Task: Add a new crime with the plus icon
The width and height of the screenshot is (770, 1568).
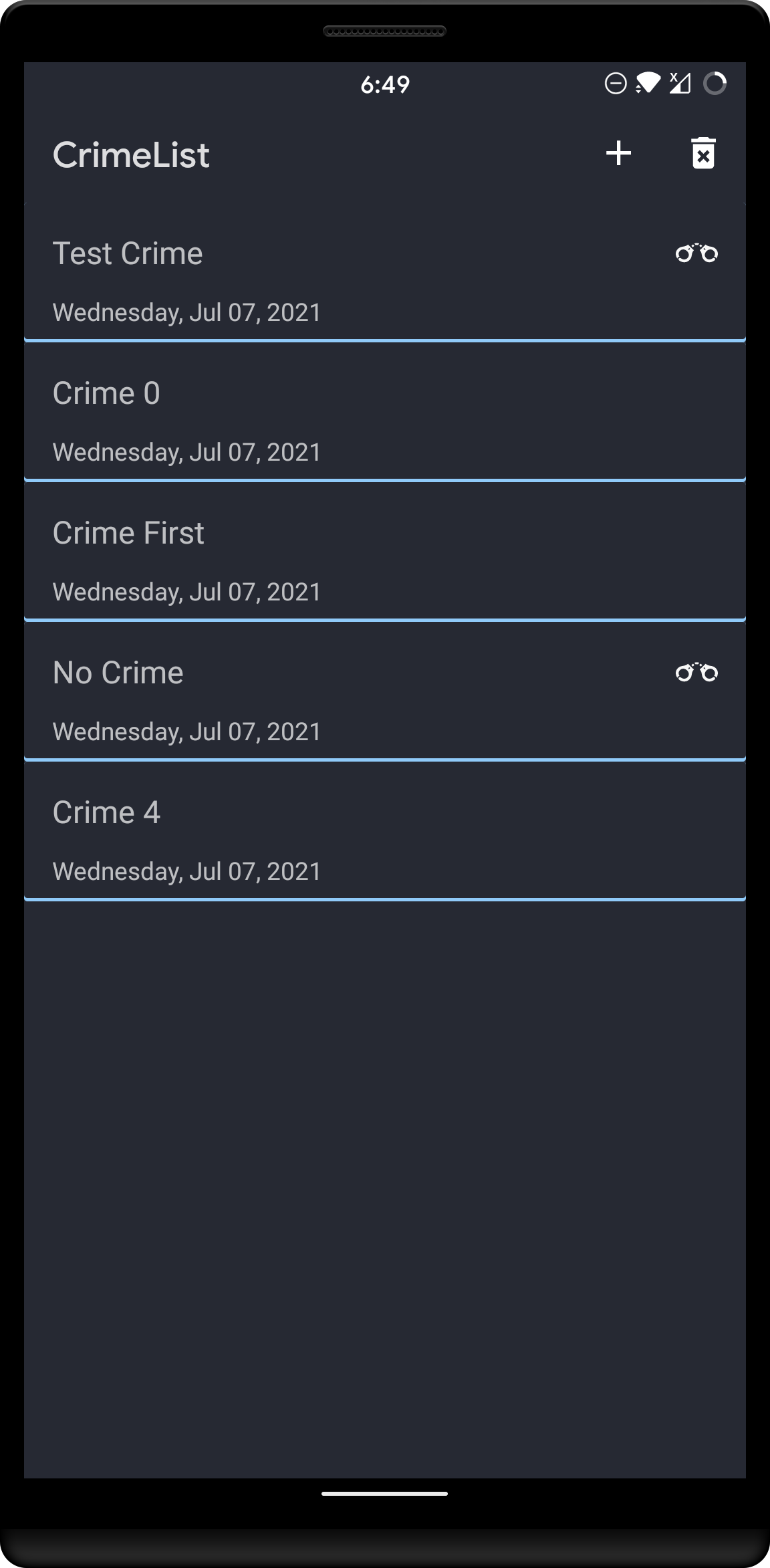Action: [618, 152]
